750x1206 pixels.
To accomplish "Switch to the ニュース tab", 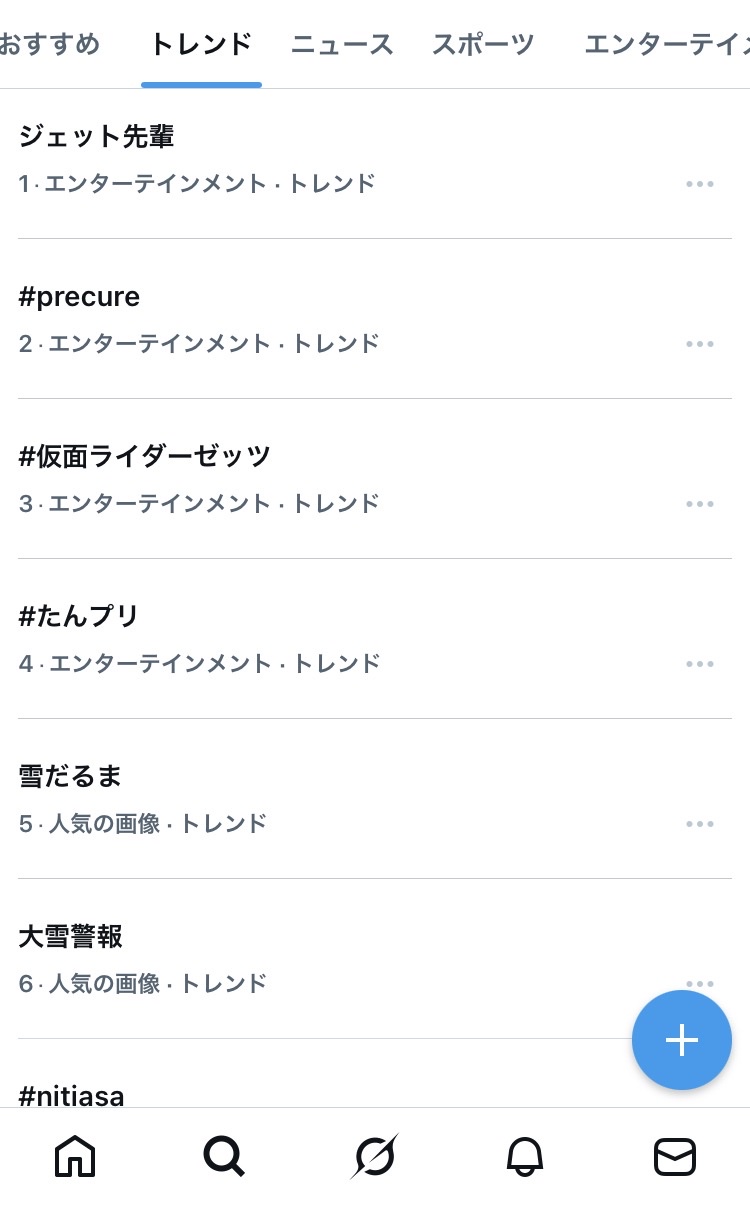I will click(x=342, y=44).
